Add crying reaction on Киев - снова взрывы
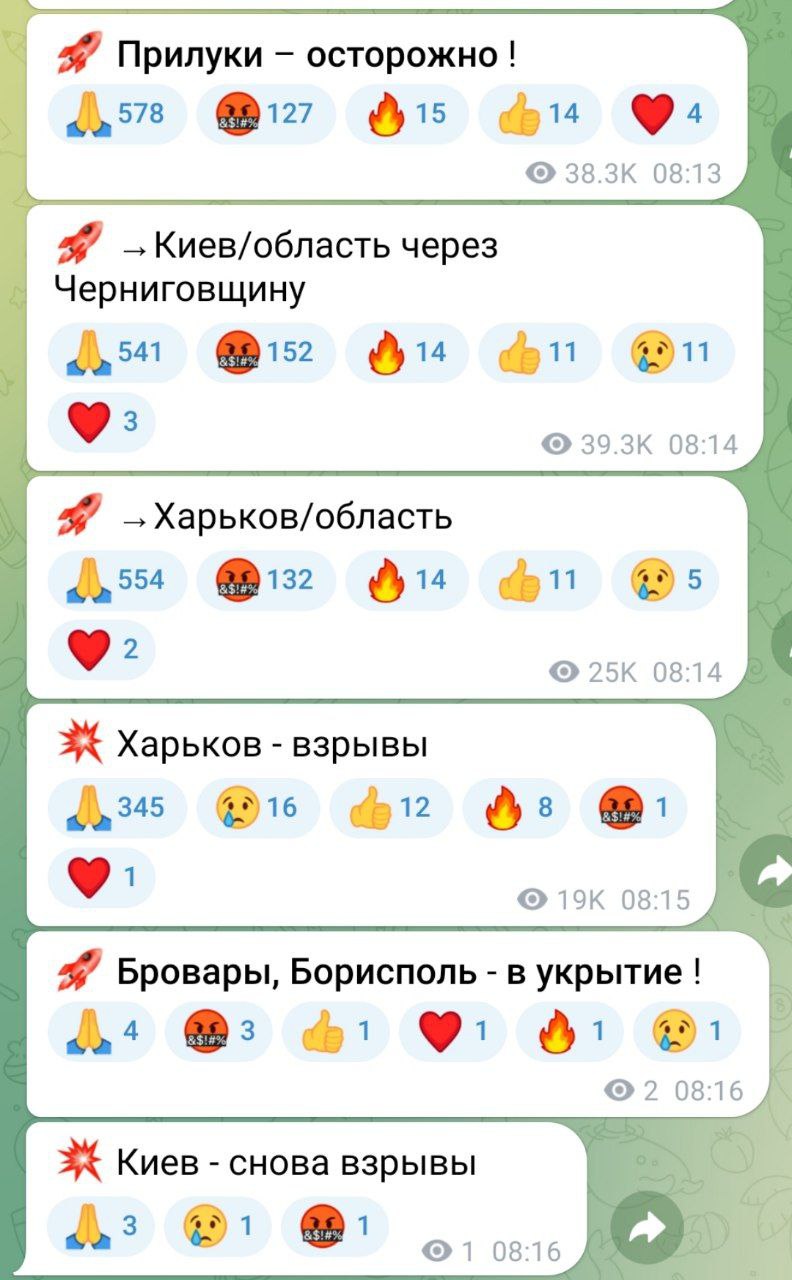 pyautogui.click(x=219, y=1226)
